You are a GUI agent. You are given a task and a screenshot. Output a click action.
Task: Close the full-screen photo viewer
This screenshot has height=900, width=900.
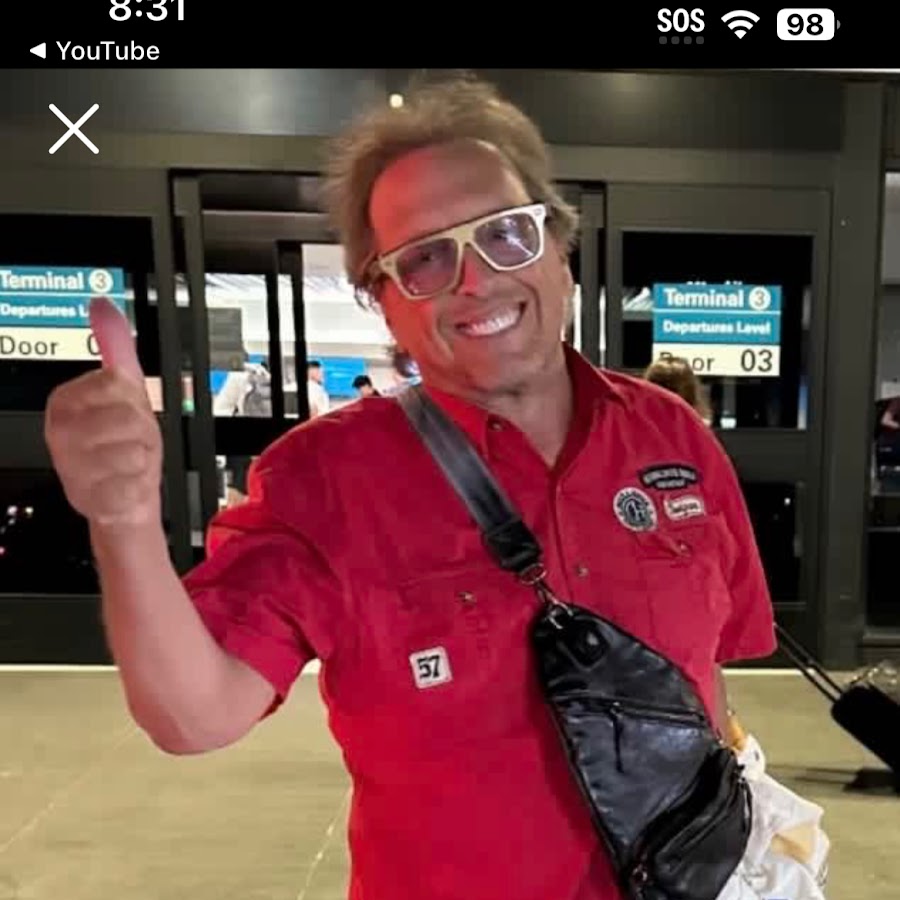74,129
